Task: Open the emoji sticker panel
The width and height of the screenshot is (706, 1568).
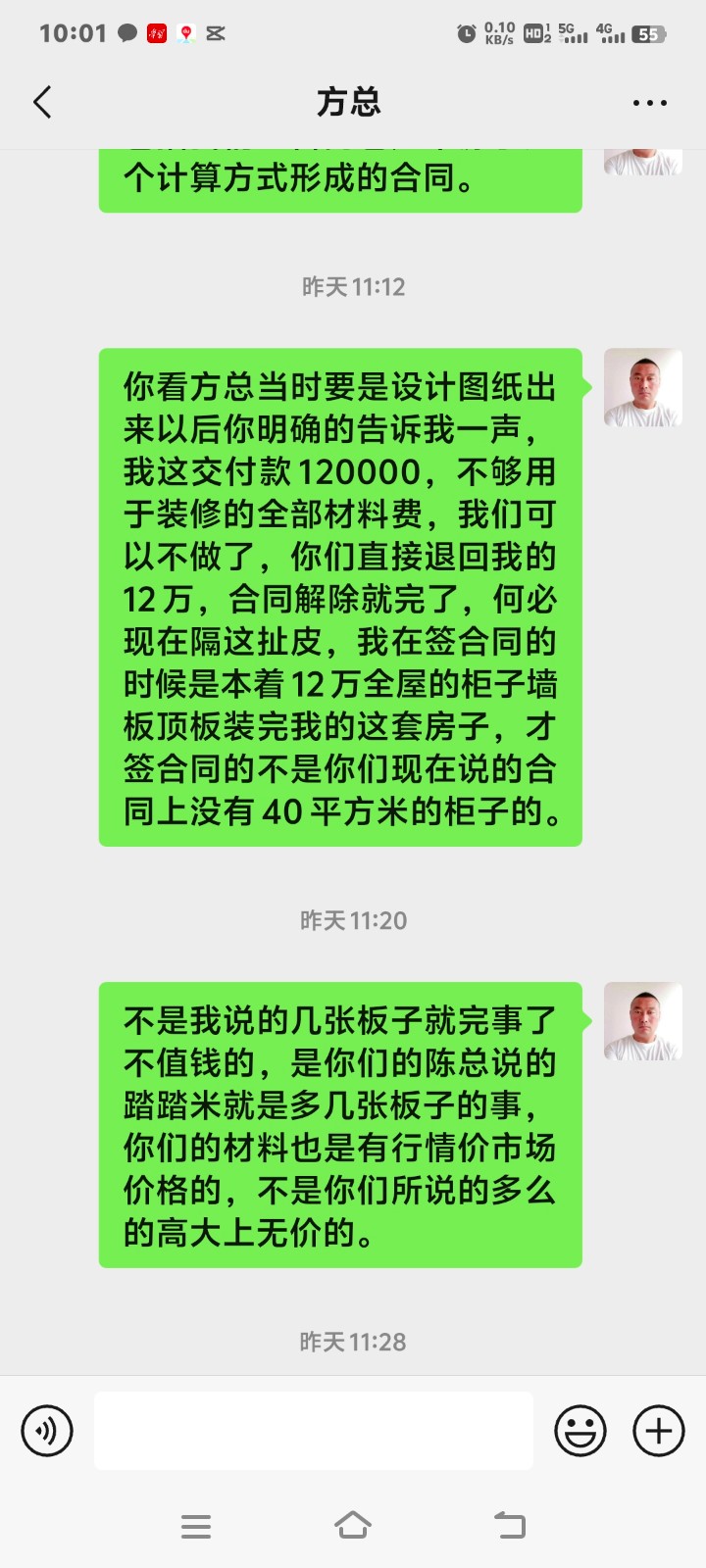Action: pos(580,1431)
